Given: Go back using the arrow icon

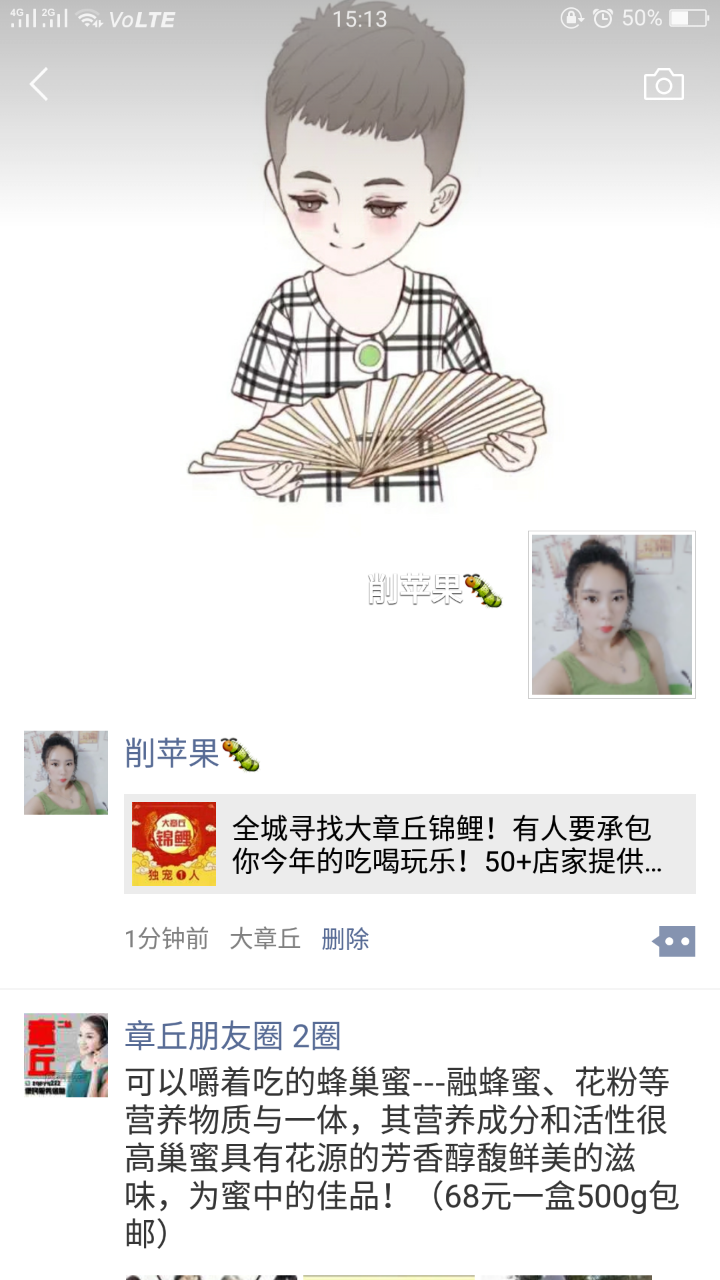Looking at the screenshot, I should (x=39, y=85).
